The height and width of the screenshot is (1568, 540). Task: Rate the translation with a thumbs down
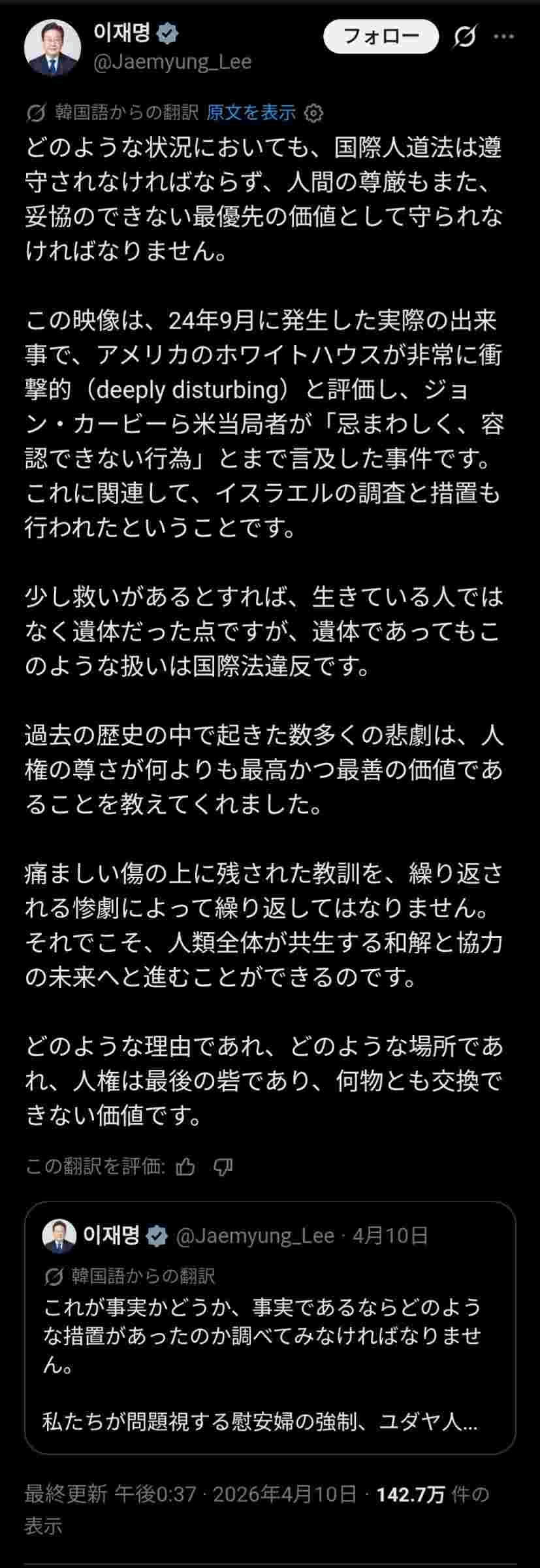(x=223, y=1166)
